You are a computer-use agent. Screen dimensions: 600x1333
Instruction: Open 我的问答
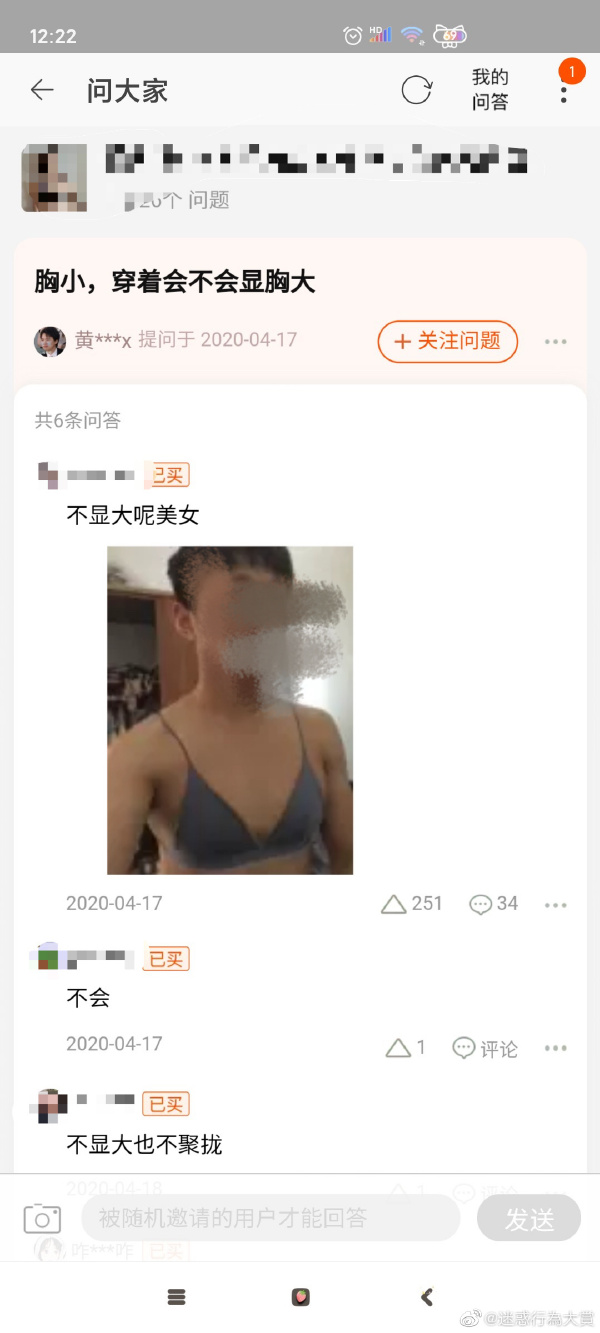pyautogui.click(x=490, y=90)
